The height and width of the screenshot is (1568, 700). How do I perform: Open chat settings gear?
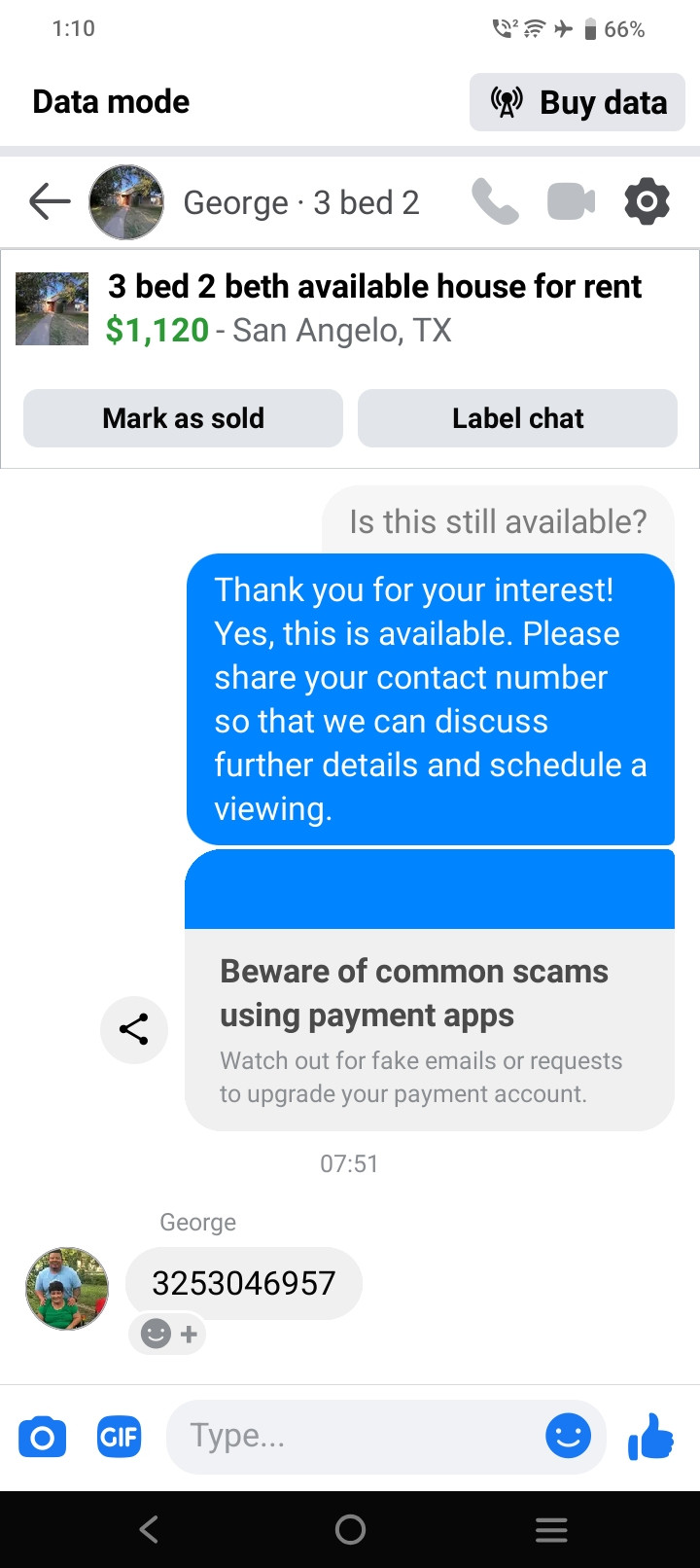tap(647, 202)
